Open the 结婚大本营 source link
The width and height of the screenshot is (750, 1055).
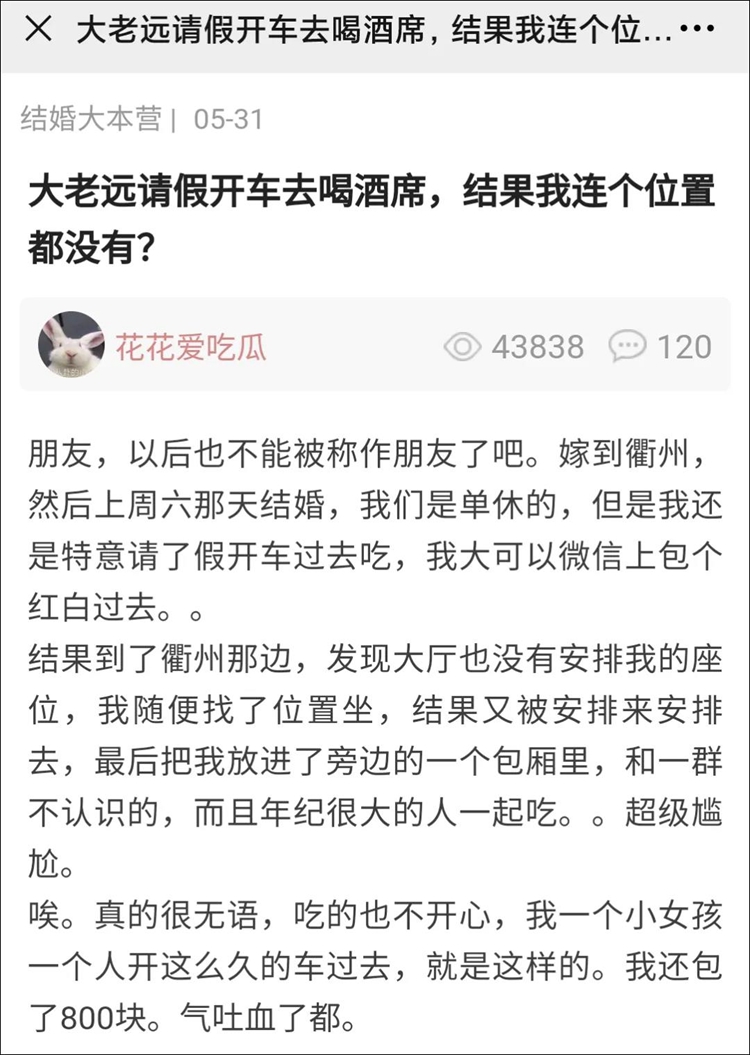point(90,120)
